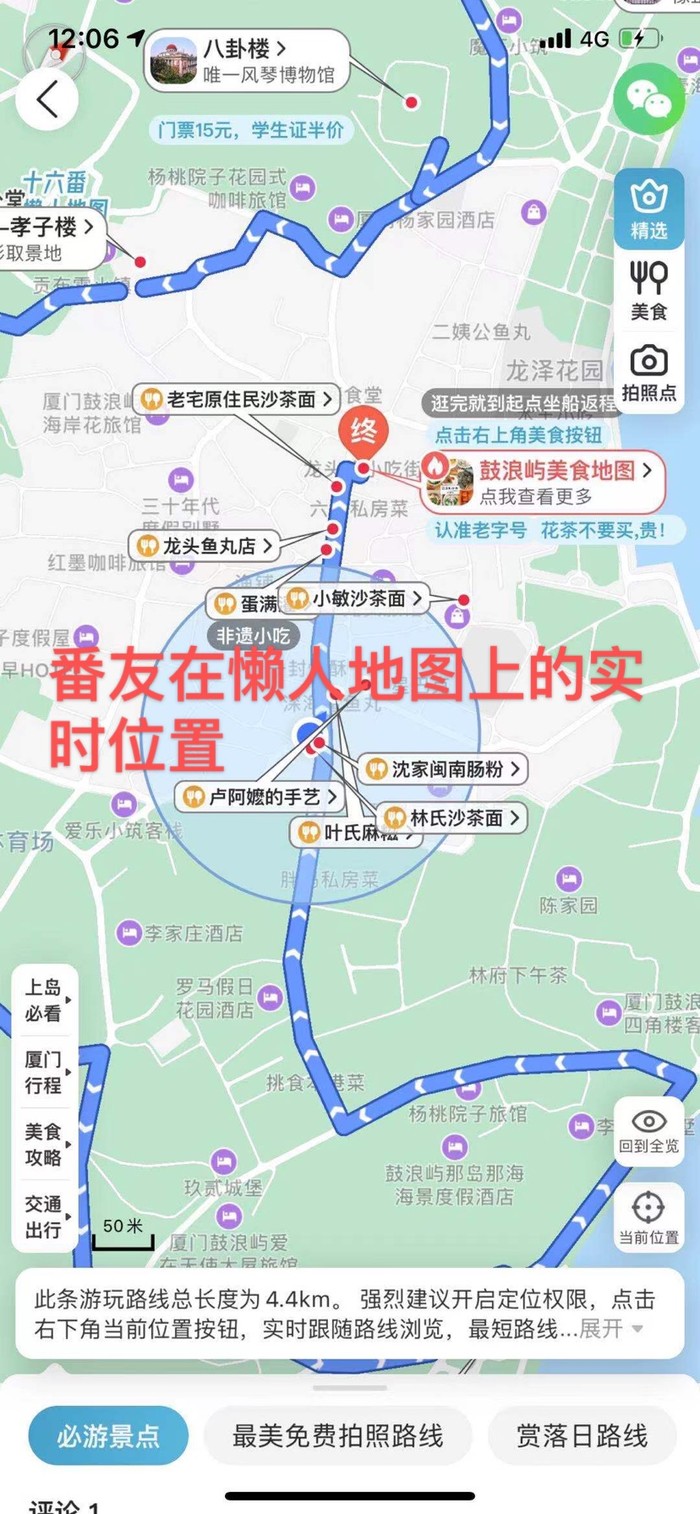Image resolution: width=700 pixels, height=1514 pixels.
Task: Open the 厦门行程 menu
Action: 45,1072
